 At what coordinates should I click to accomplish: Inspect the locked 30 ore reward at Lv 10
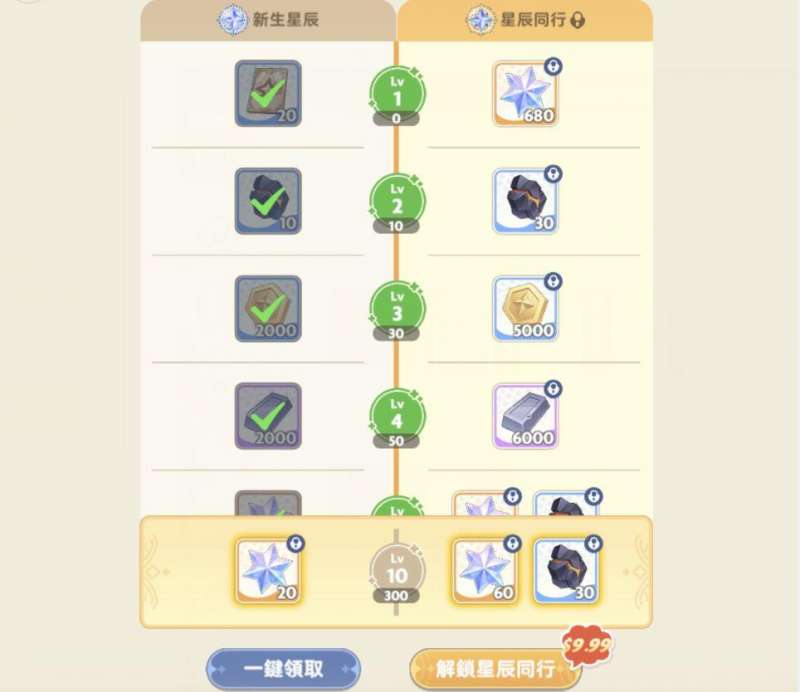pos(565,572)
